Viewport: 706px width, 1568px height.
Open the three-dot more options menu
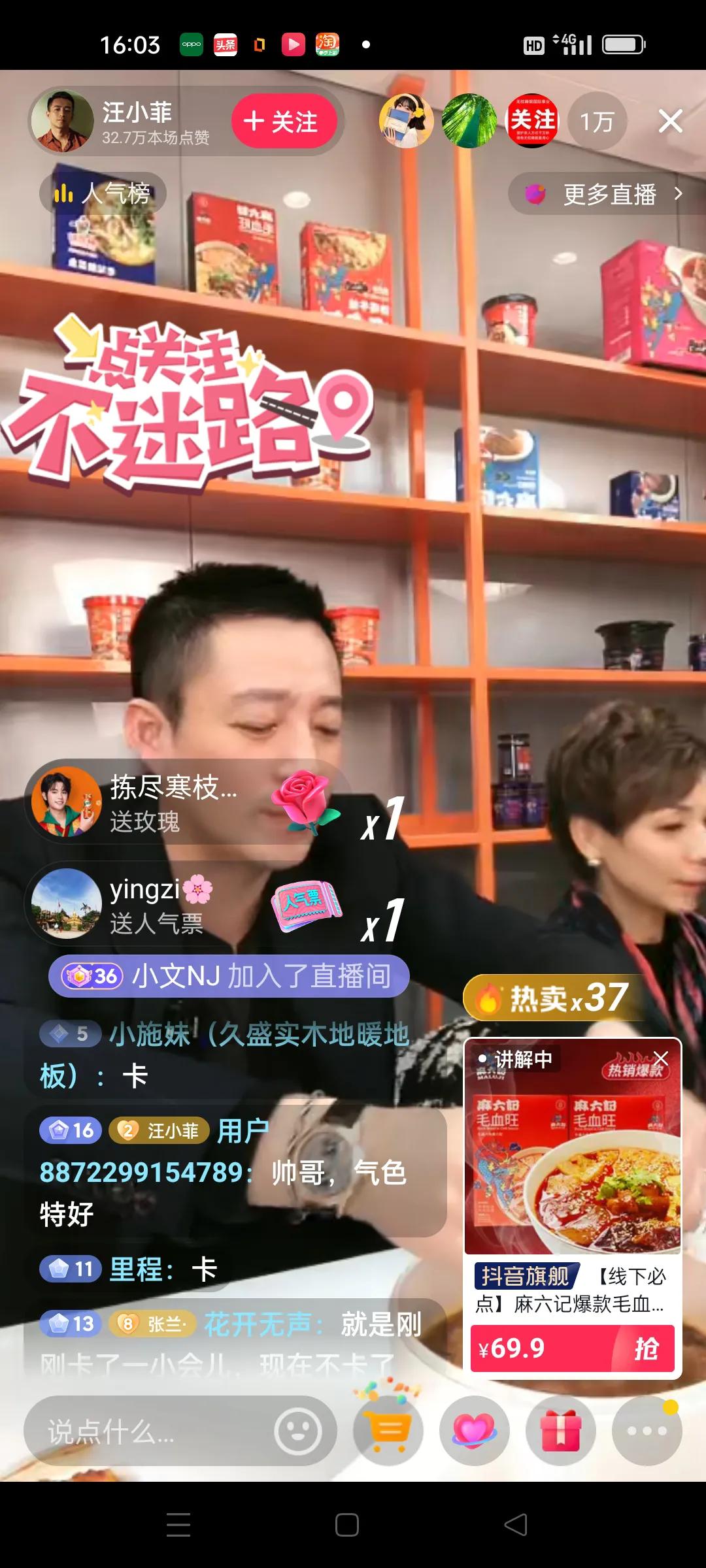tap(647, 1430)
